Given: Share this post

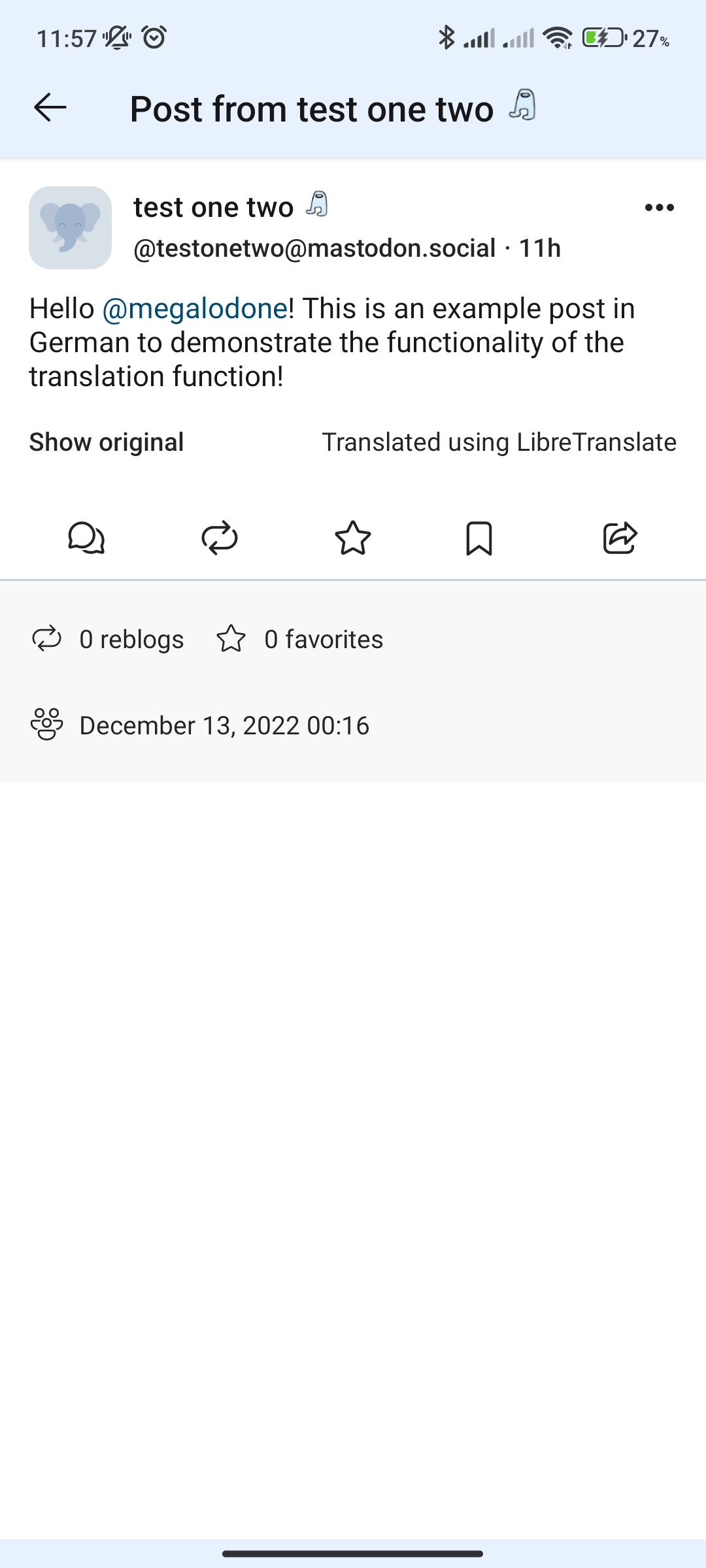Looking at the screenshot, I should point(619,538).
